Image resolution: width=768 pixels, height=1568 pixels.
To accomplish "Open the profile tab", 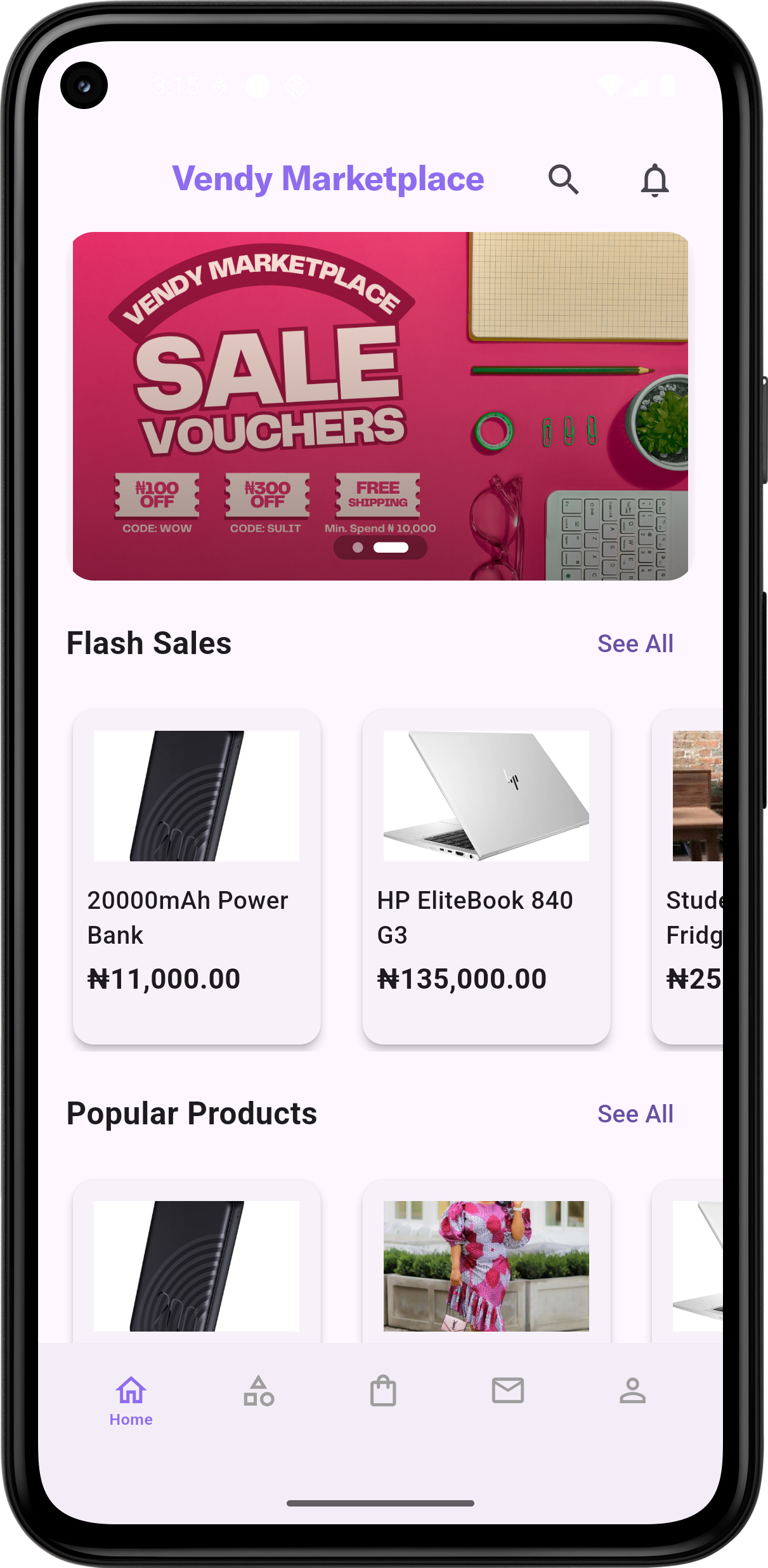I will click(x=632, y=1391).
